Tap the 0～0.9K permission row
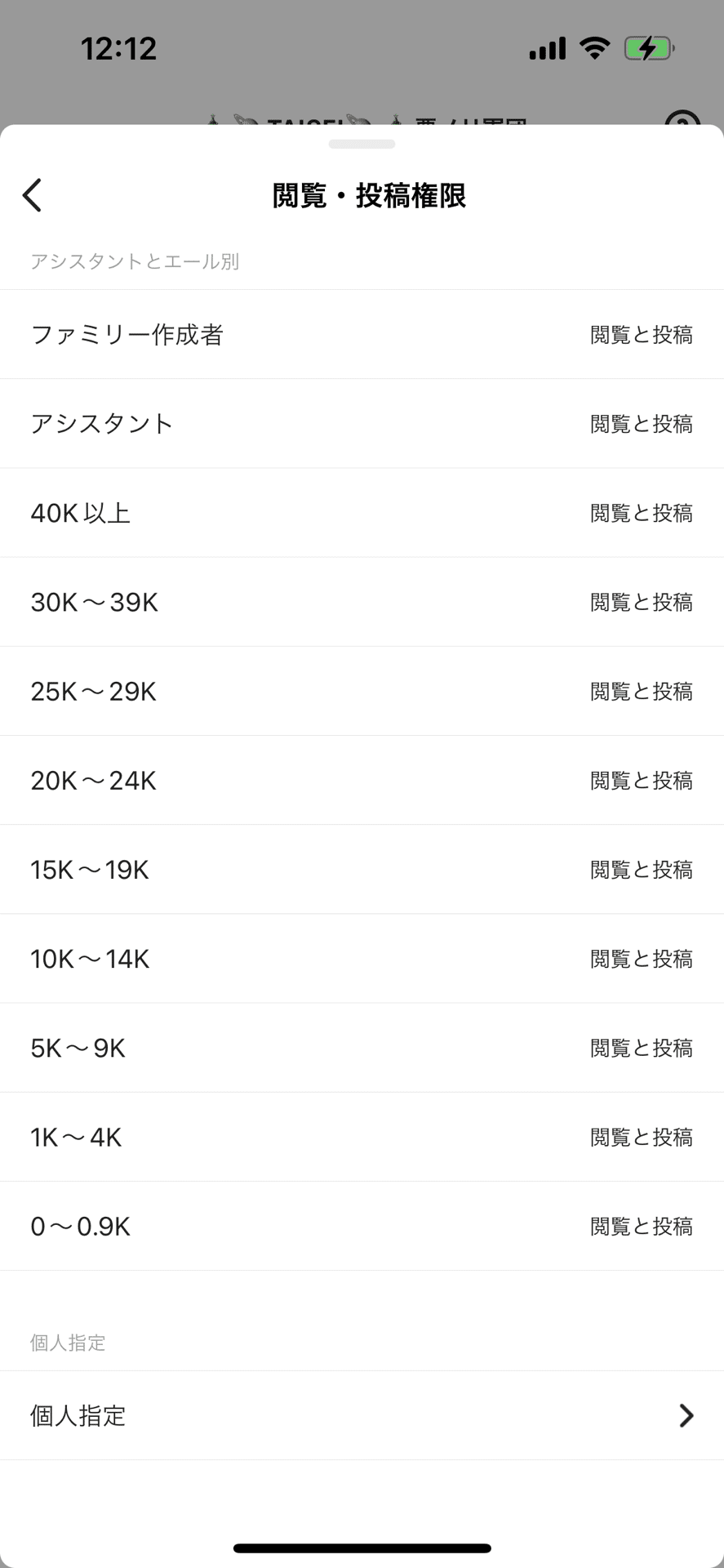Viewport: 724px width, 1568px height. (x=362, y=1226)
